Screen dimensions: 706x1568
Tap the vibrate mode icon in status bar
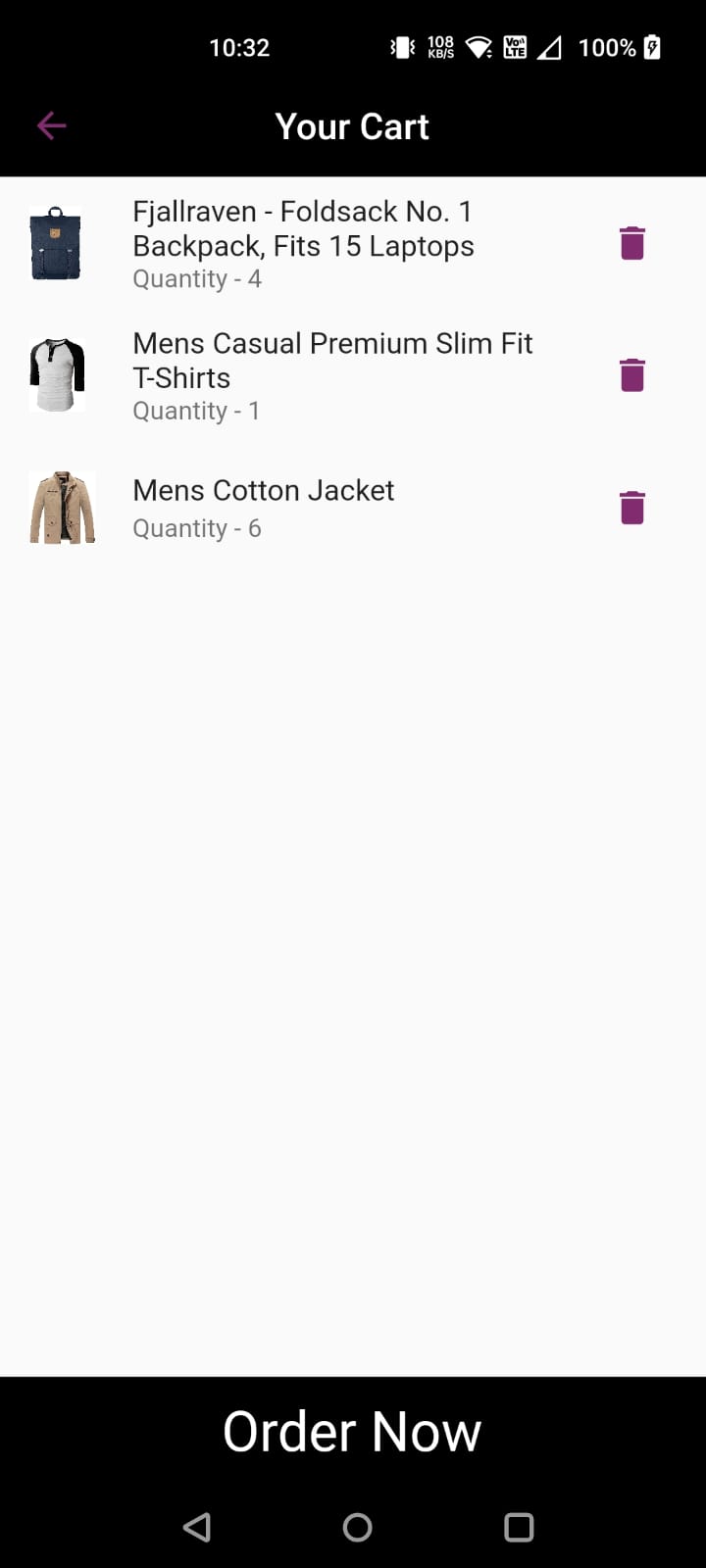tap(401, 46)
